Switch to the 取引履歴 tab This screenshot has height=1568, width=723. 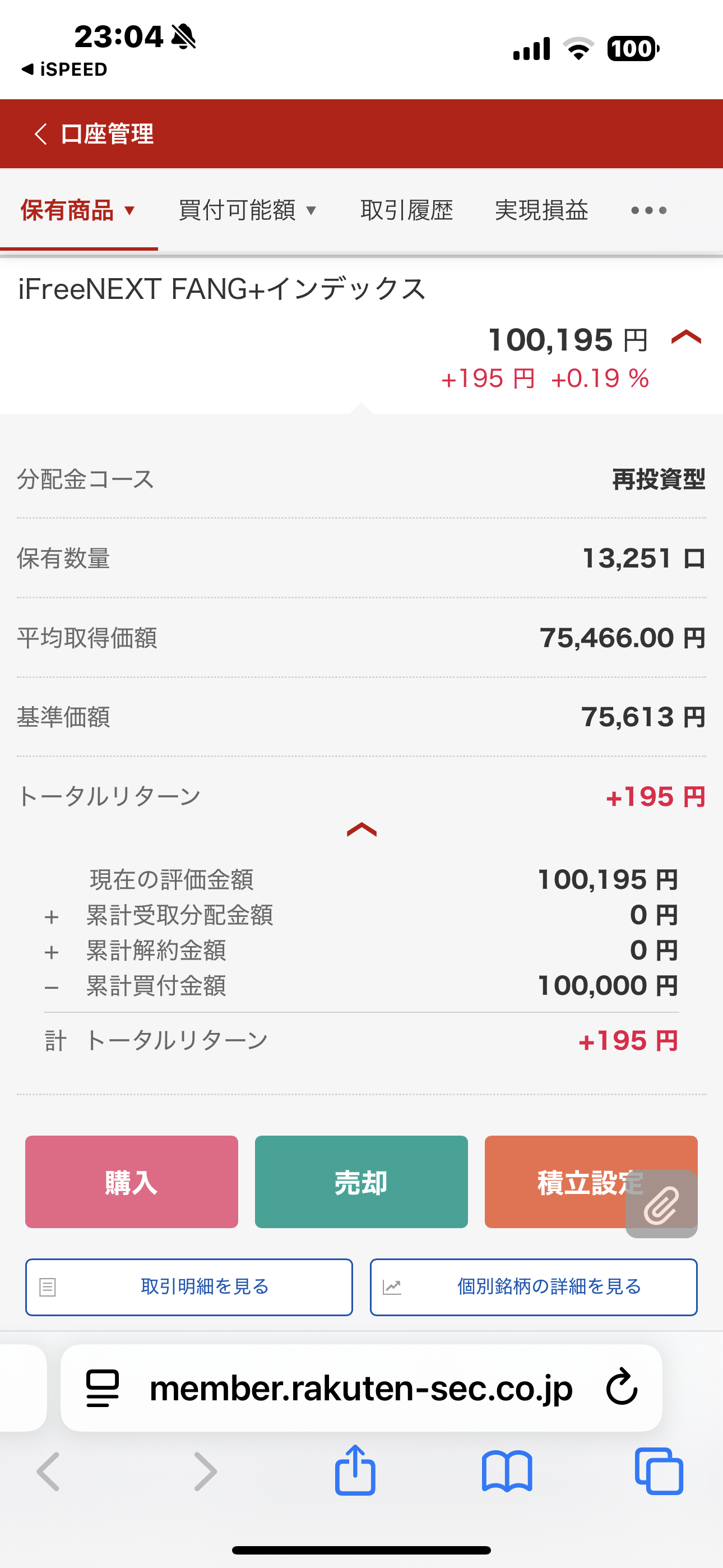(406, 211)
